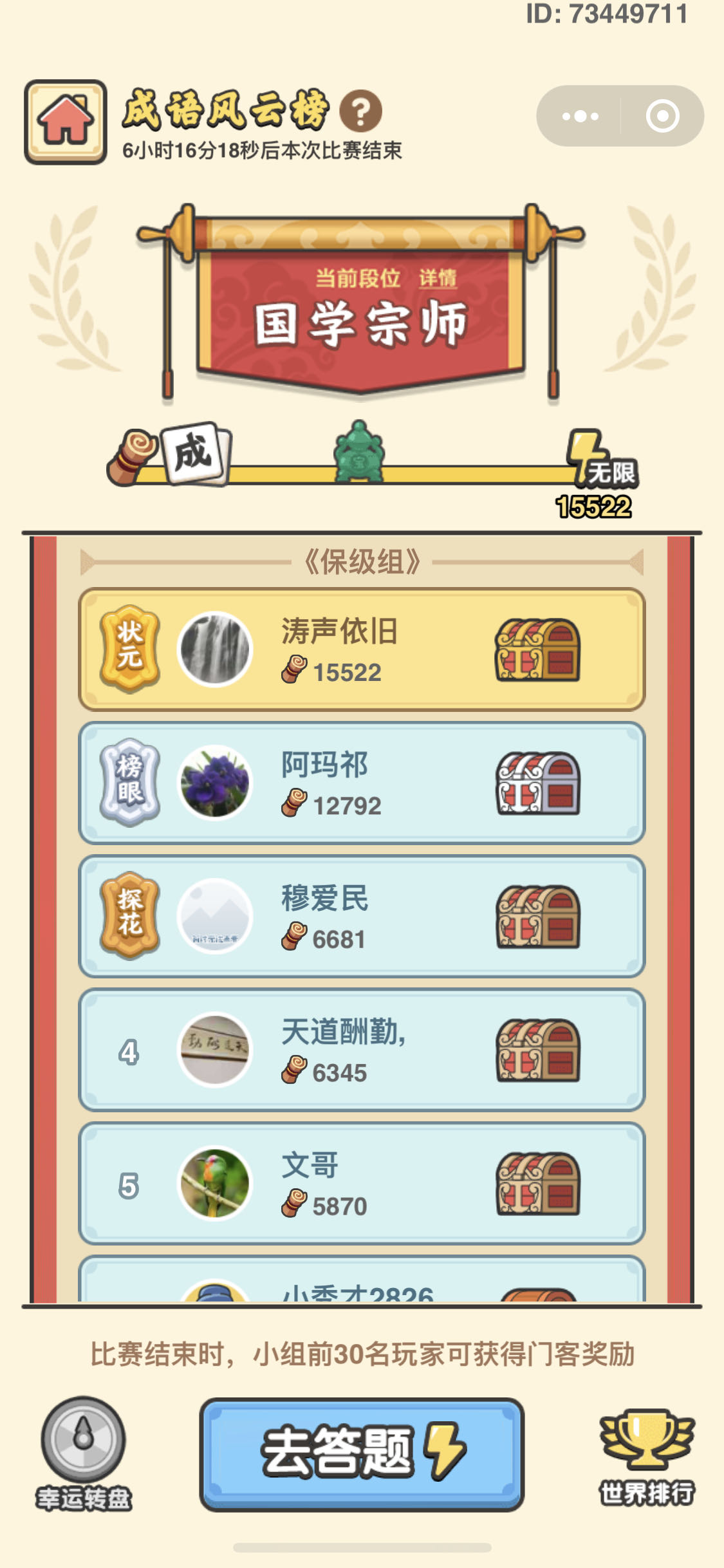Viewport: 724px width, 1568px height.
Task: Open the treasure chest for 穆爱民
Action: [x=537, y=917]
